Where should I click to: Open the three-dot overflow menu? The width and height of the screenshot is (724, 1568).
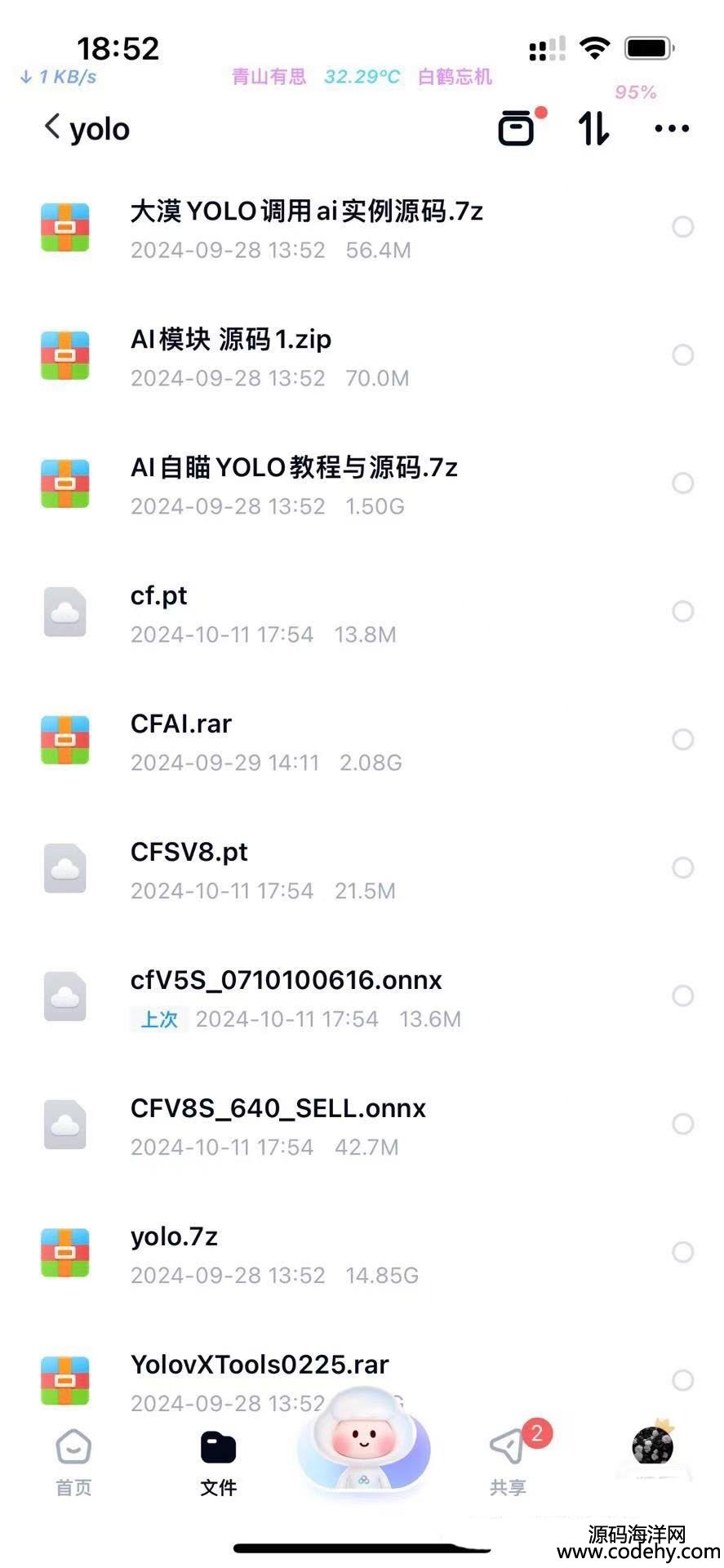672,128
